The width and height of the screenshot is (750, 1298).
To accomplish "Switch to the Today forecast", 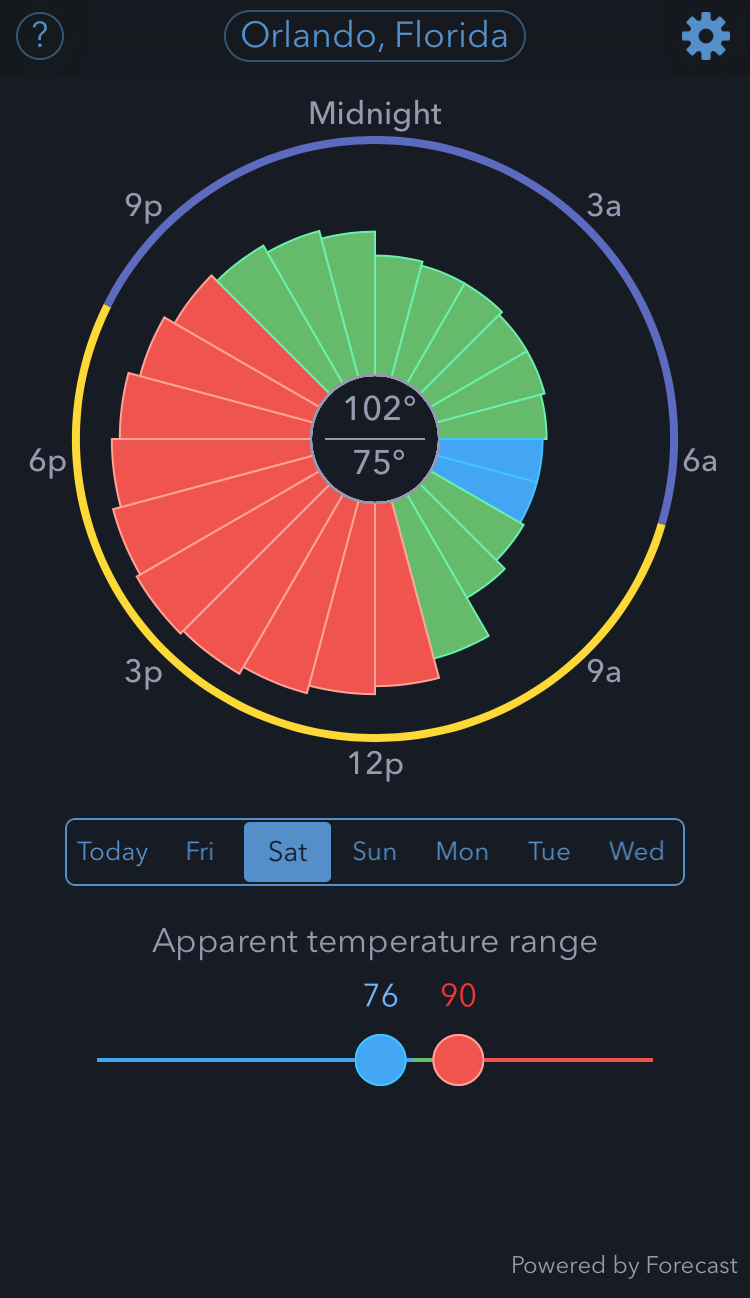I will click(x=113, y=852).
